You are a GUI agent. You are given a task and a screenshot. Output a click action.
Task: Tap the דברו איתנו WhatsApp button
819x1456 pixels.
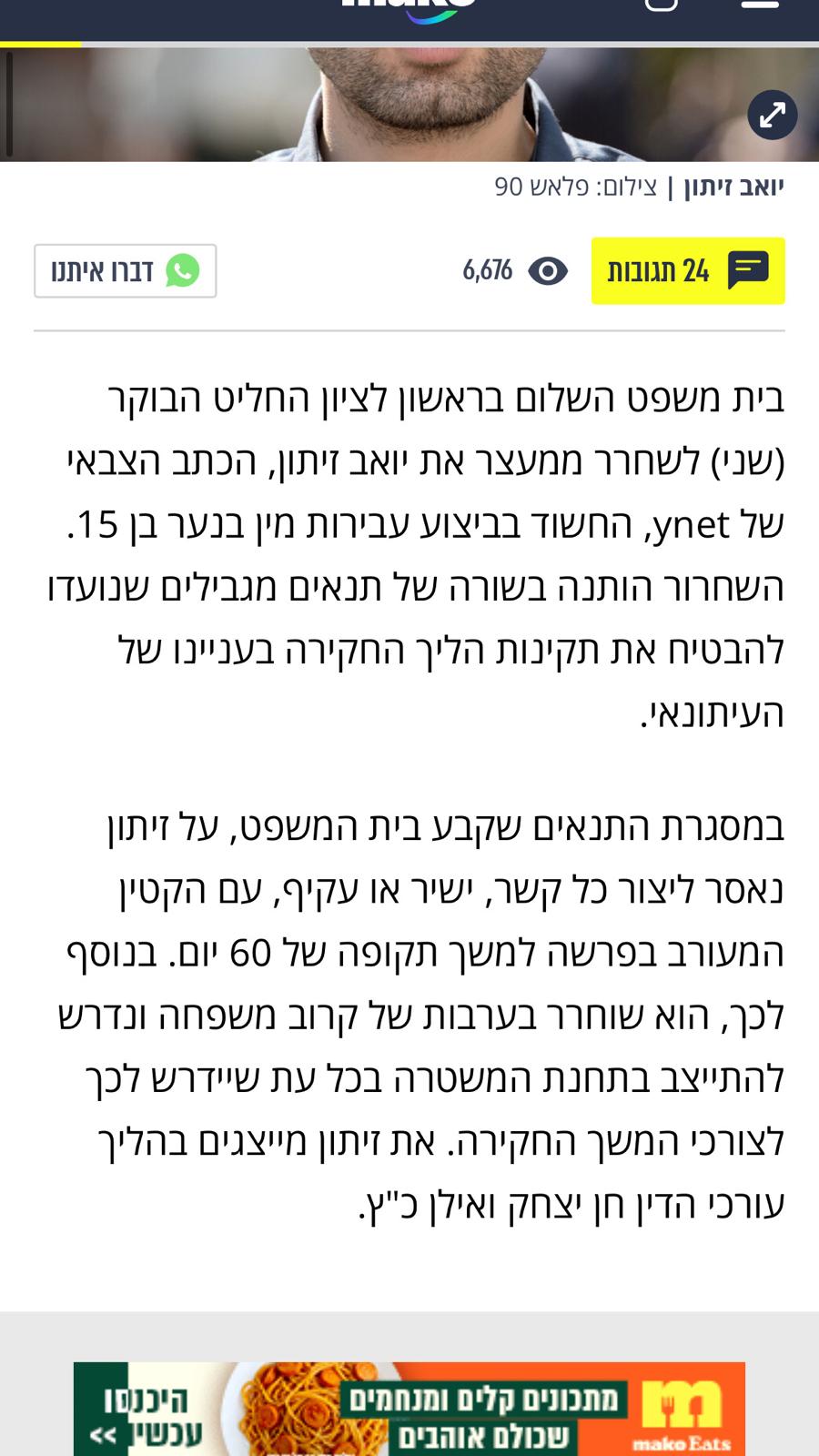click(x=126, y=271)
